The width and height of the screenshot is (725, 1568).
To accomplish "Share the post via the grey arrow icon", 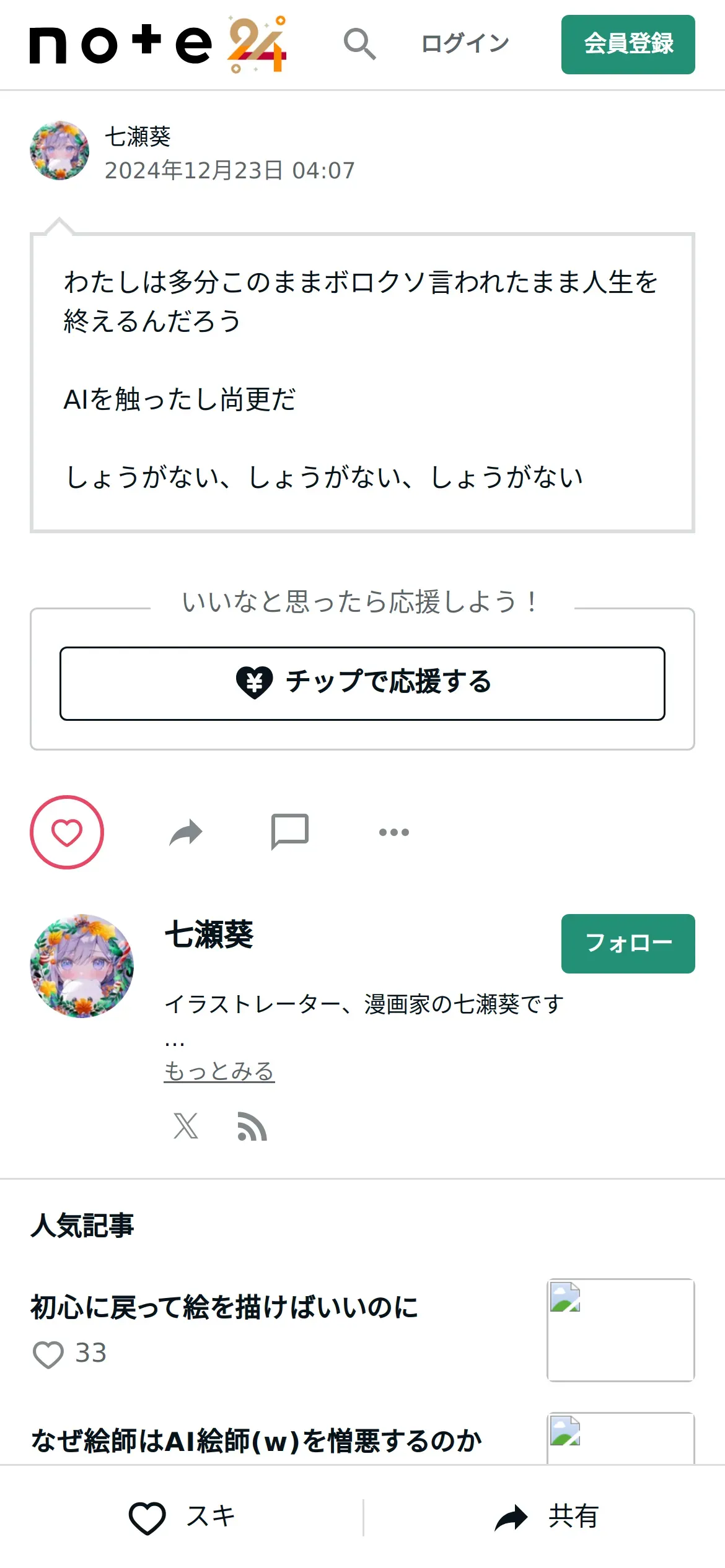I will pyautogui.click(x=186, y=832).
